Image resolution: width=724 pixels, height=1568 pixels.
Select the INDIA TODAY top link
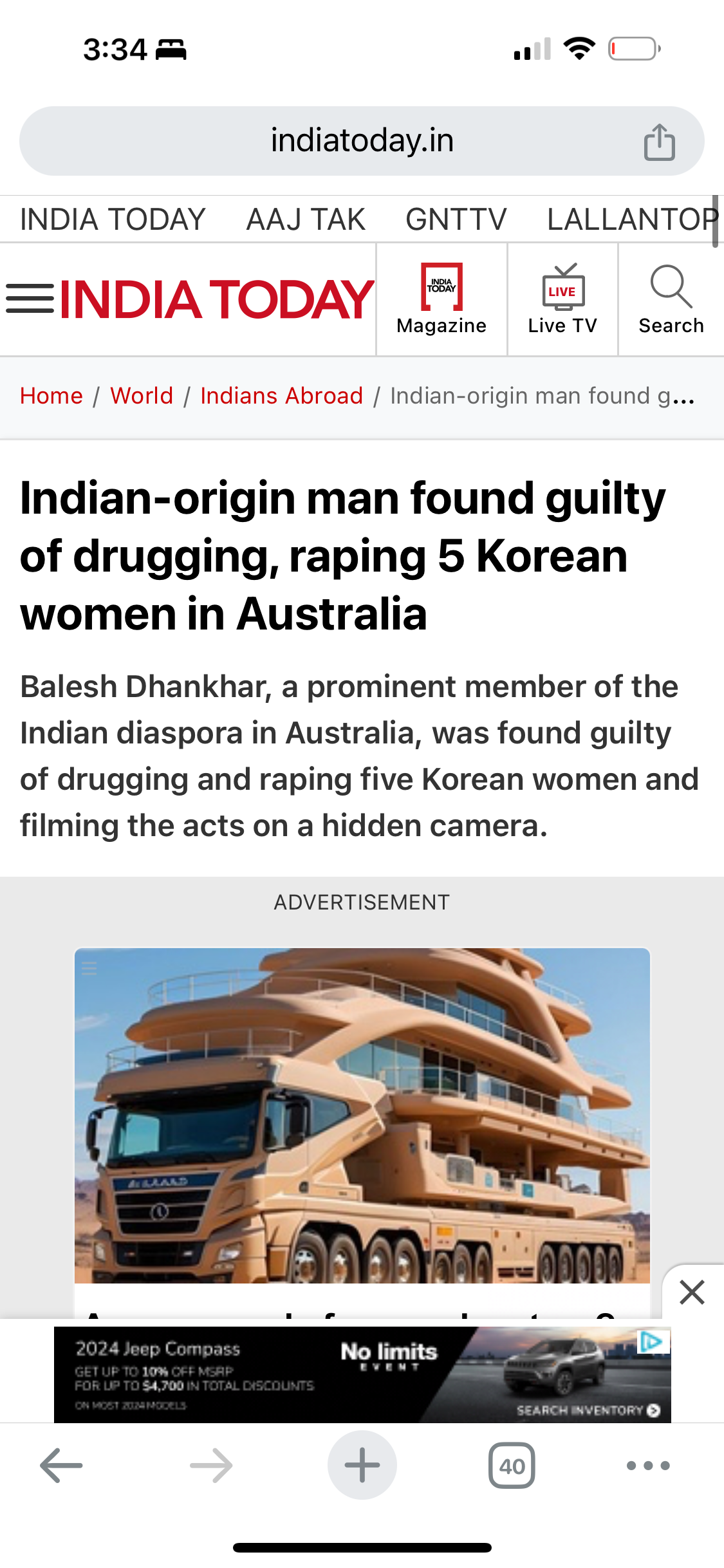[113, 219]
